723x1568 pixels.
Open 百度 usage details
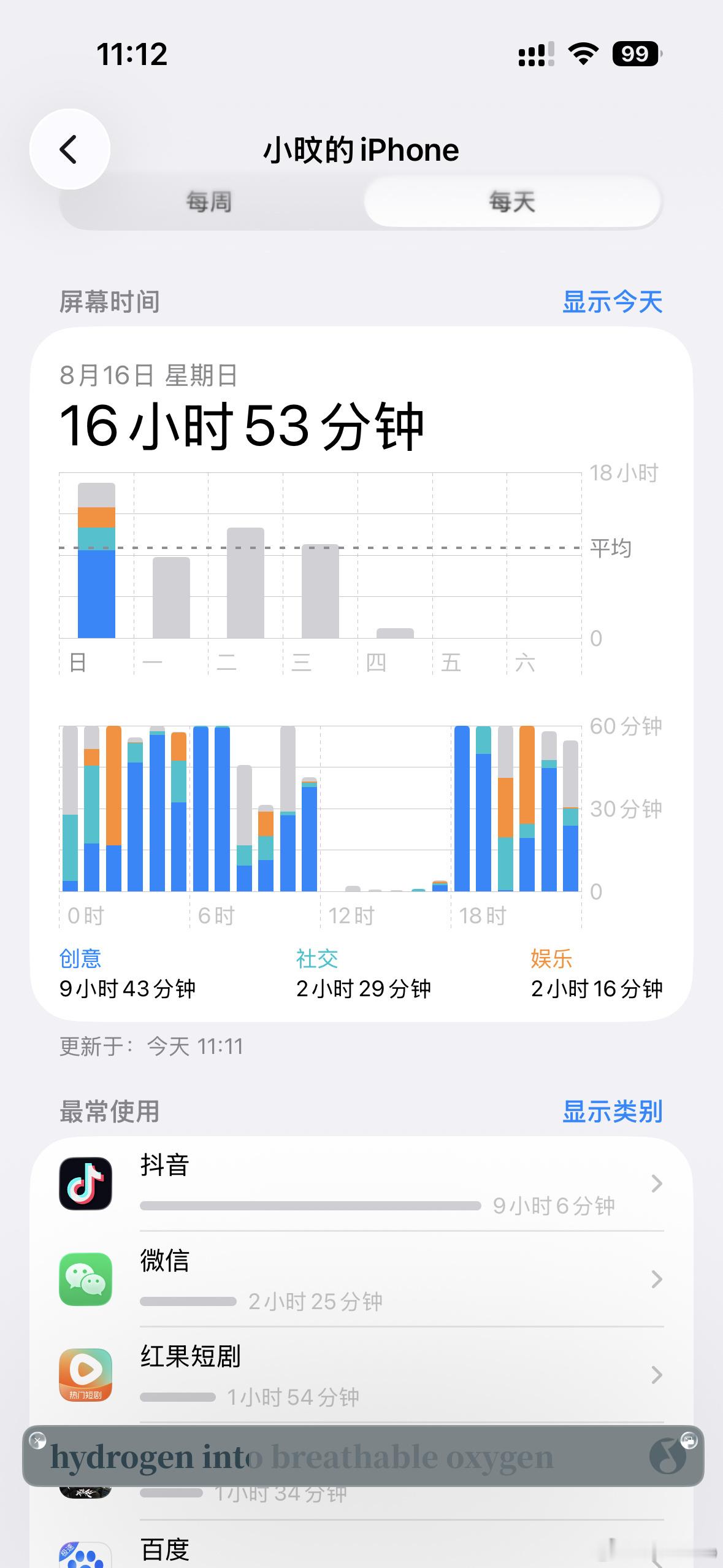click(362, 1546)
